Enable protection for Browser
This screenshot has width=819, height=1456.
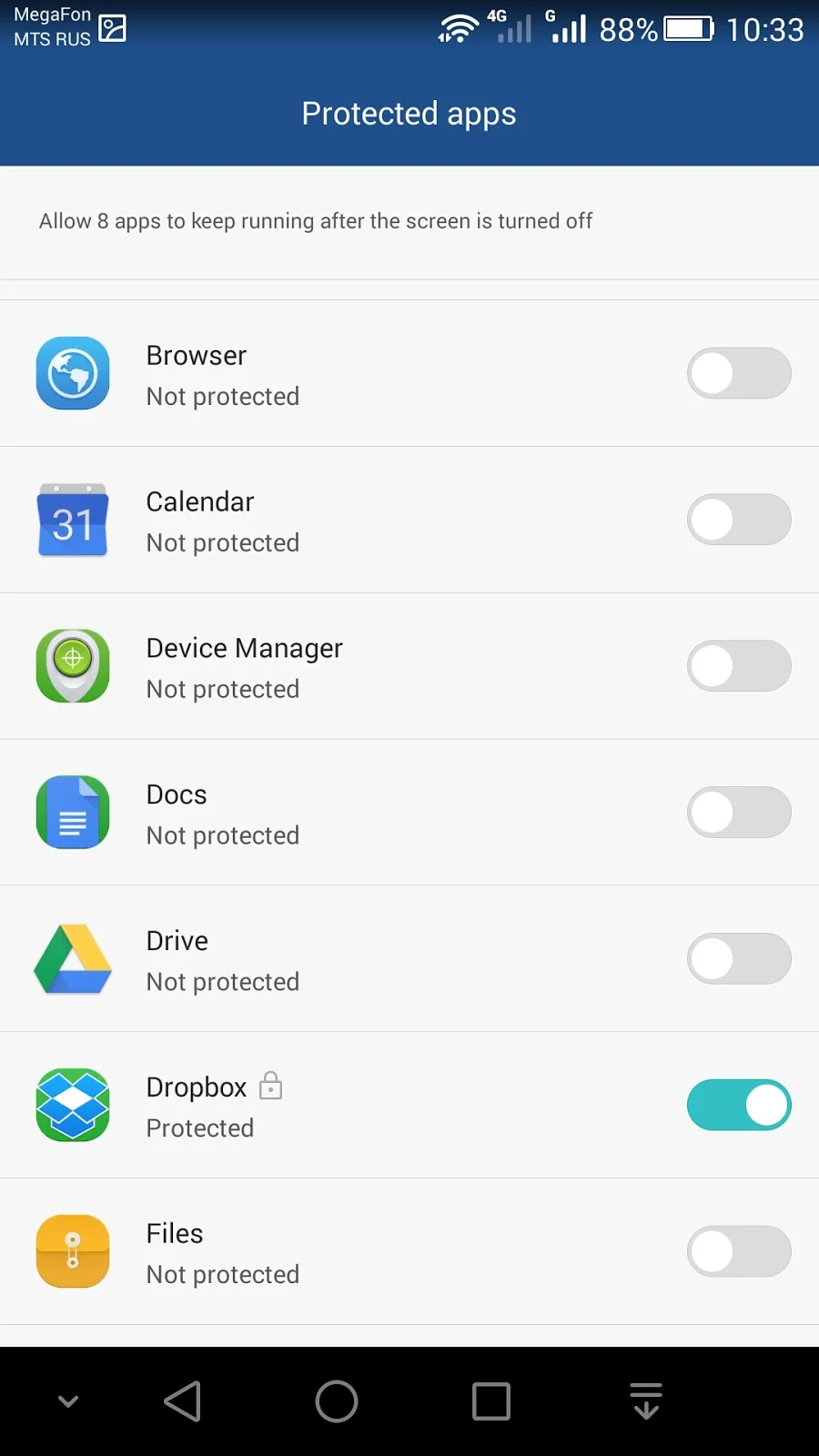[x=738, y=373]
